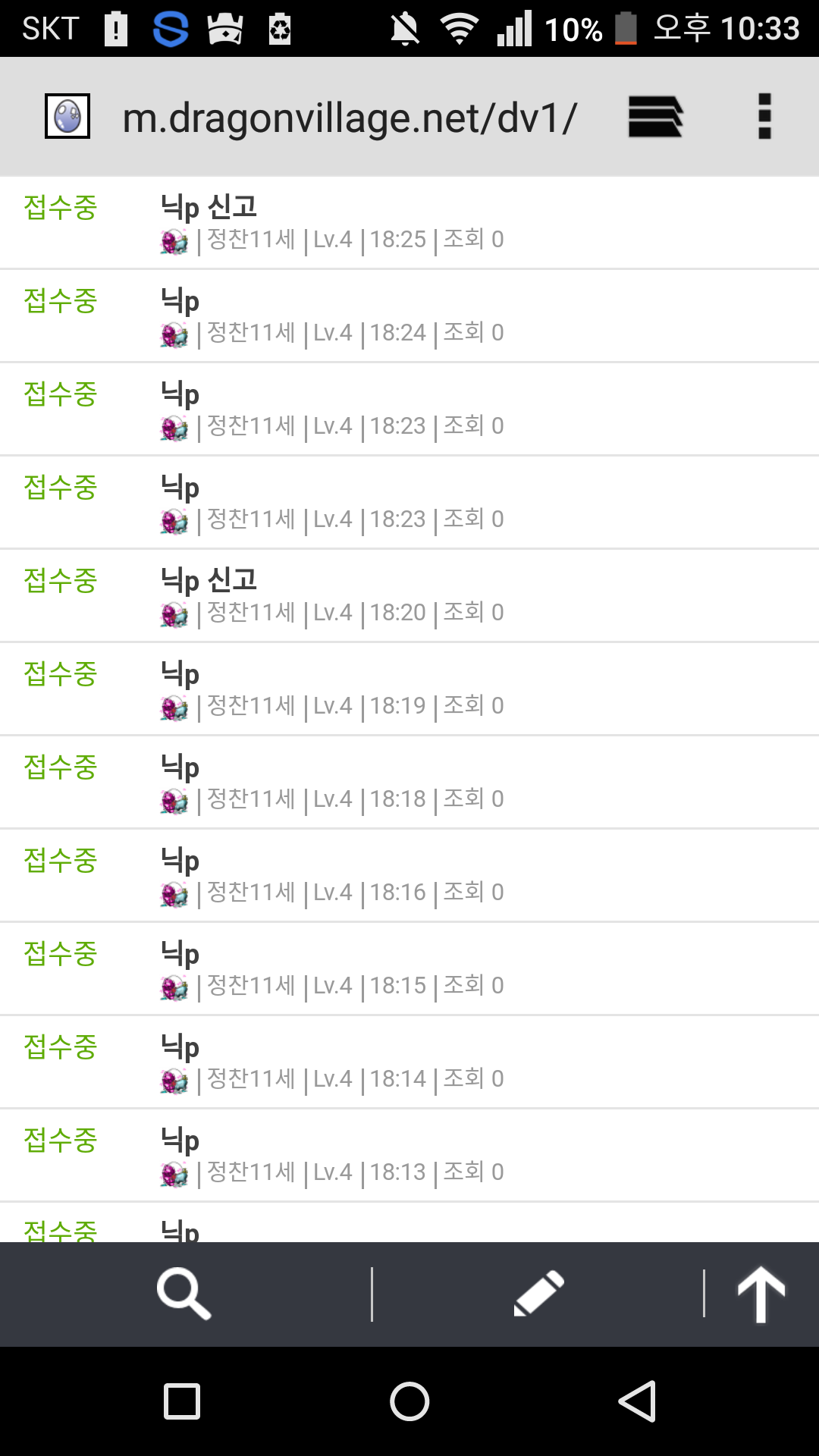This screenshot has height=1456, width=819.
Task: Open the 닉p post from 18:16
Action: [180, 861]
